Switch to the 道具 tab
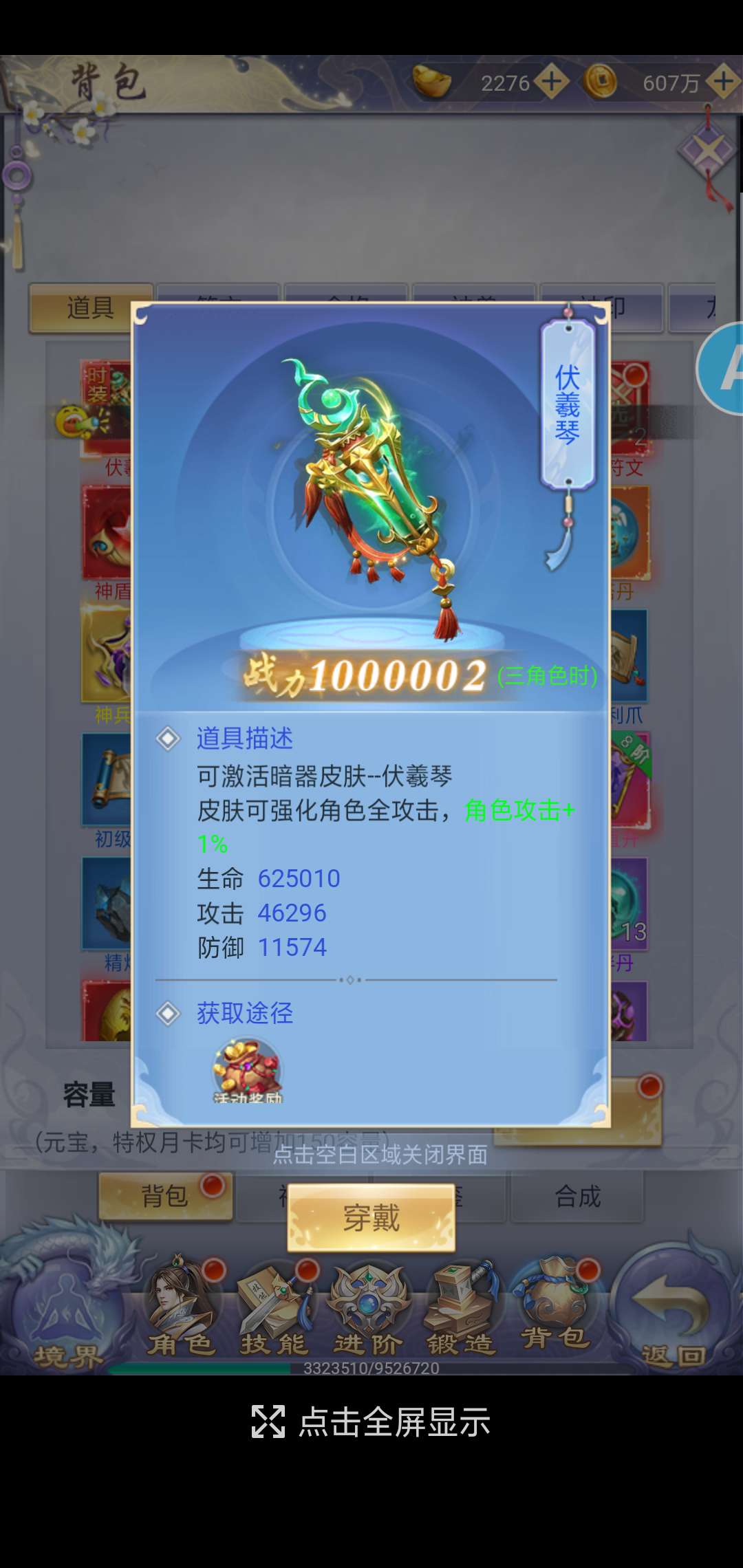The width and height of the screenshot is (743, 1568). (89, 307)
